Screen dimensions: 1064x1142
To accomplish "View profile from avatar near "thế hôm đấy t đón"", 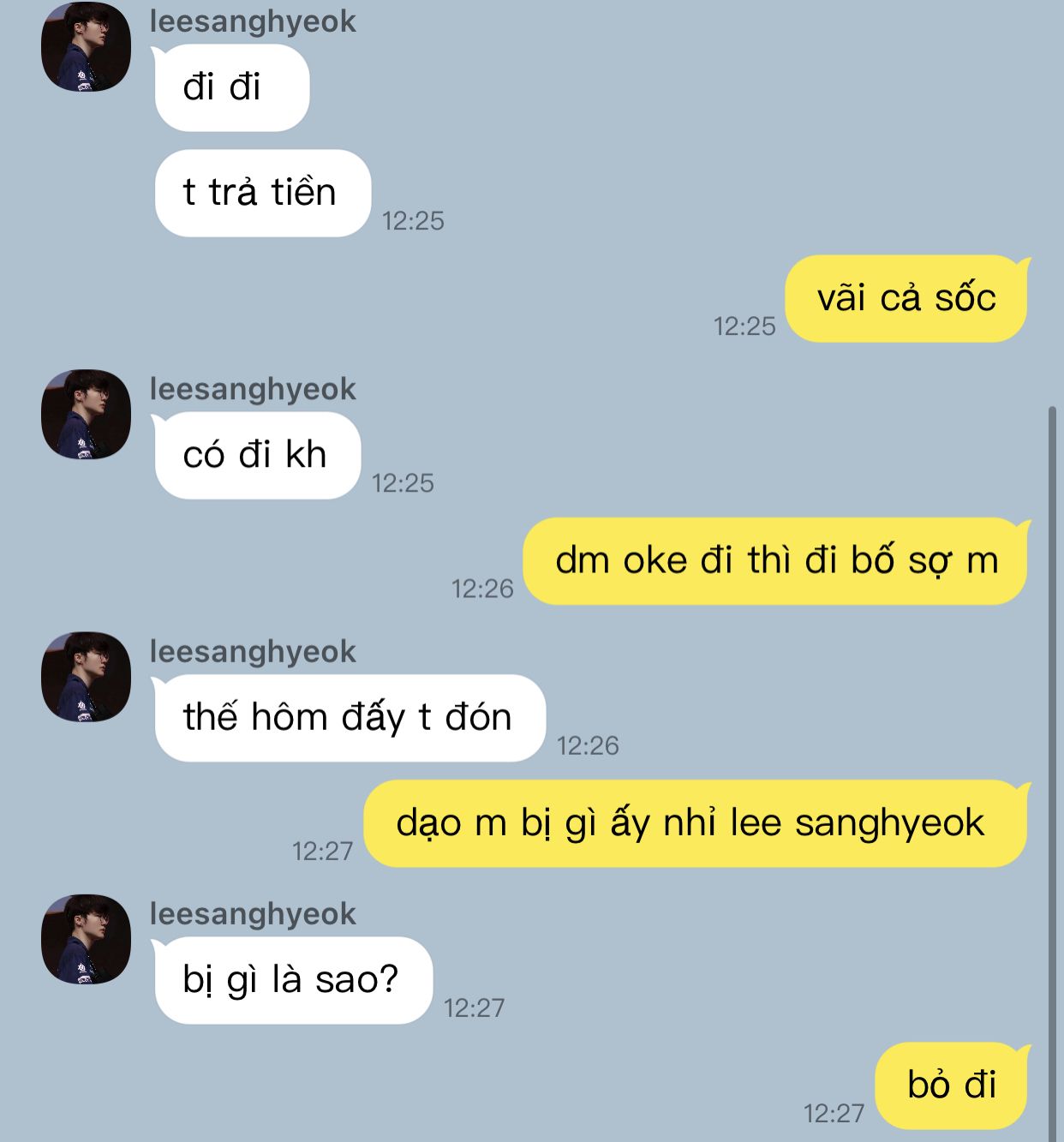I will pyautogui.click(x=86, y=677).
